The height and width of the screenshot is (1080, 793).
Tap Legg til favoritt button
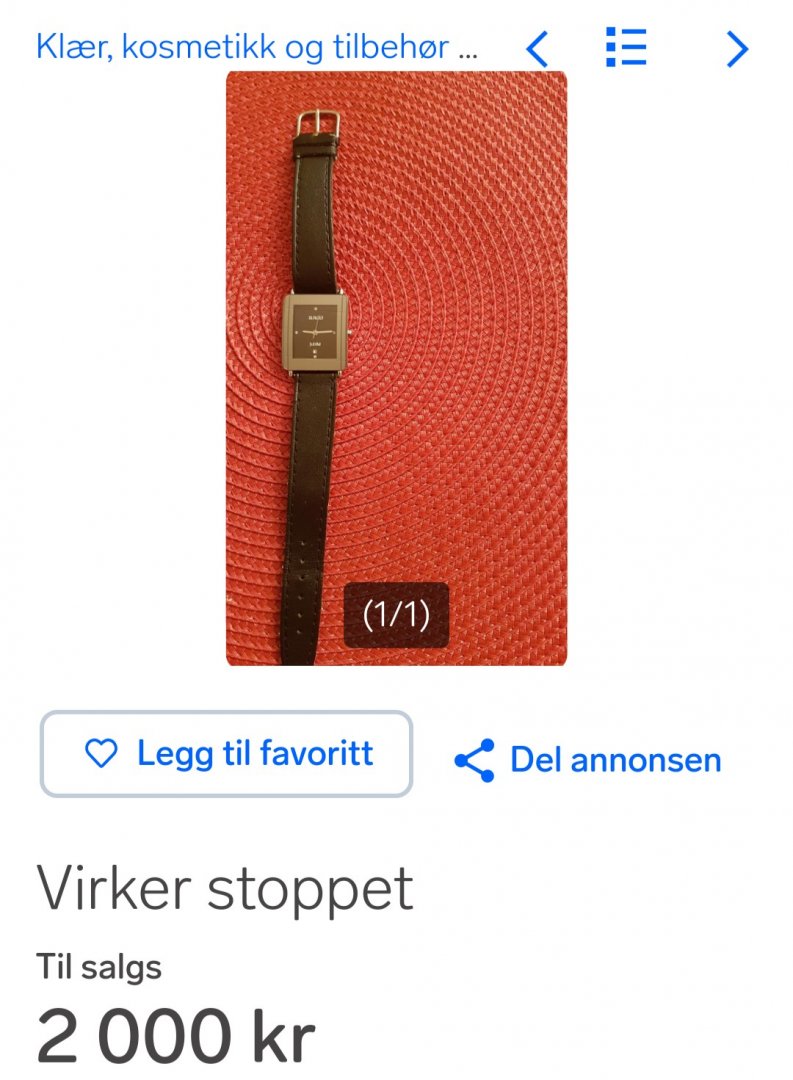point(226,754)
